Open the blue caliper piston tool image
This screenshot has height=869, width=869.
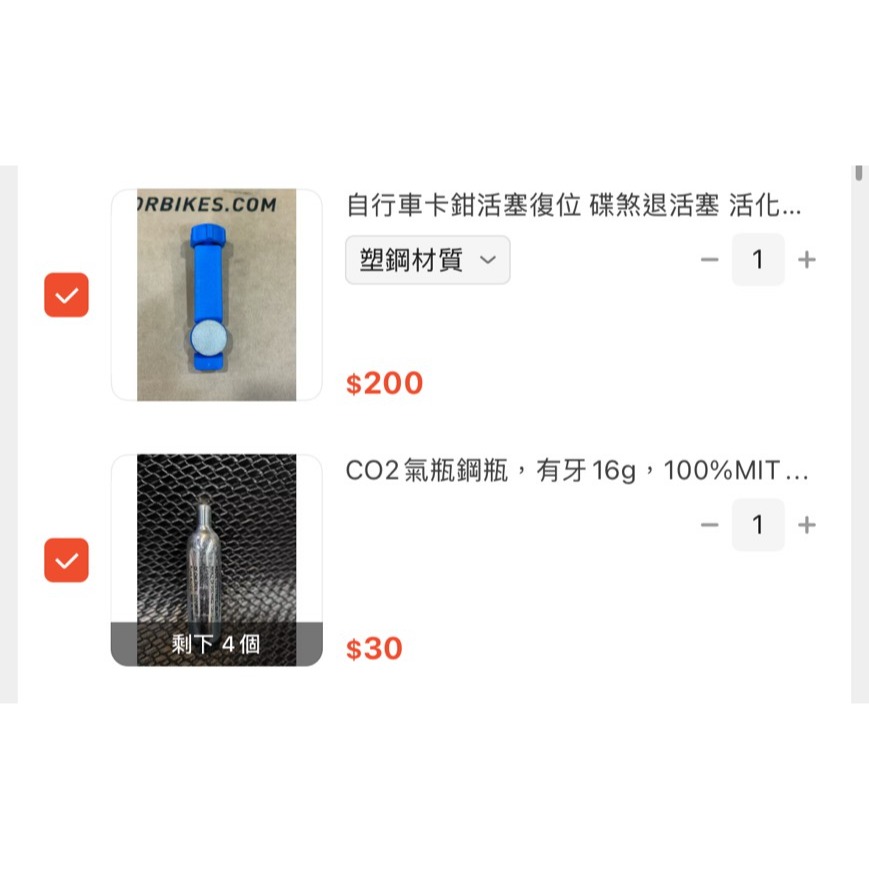[216, 295]
